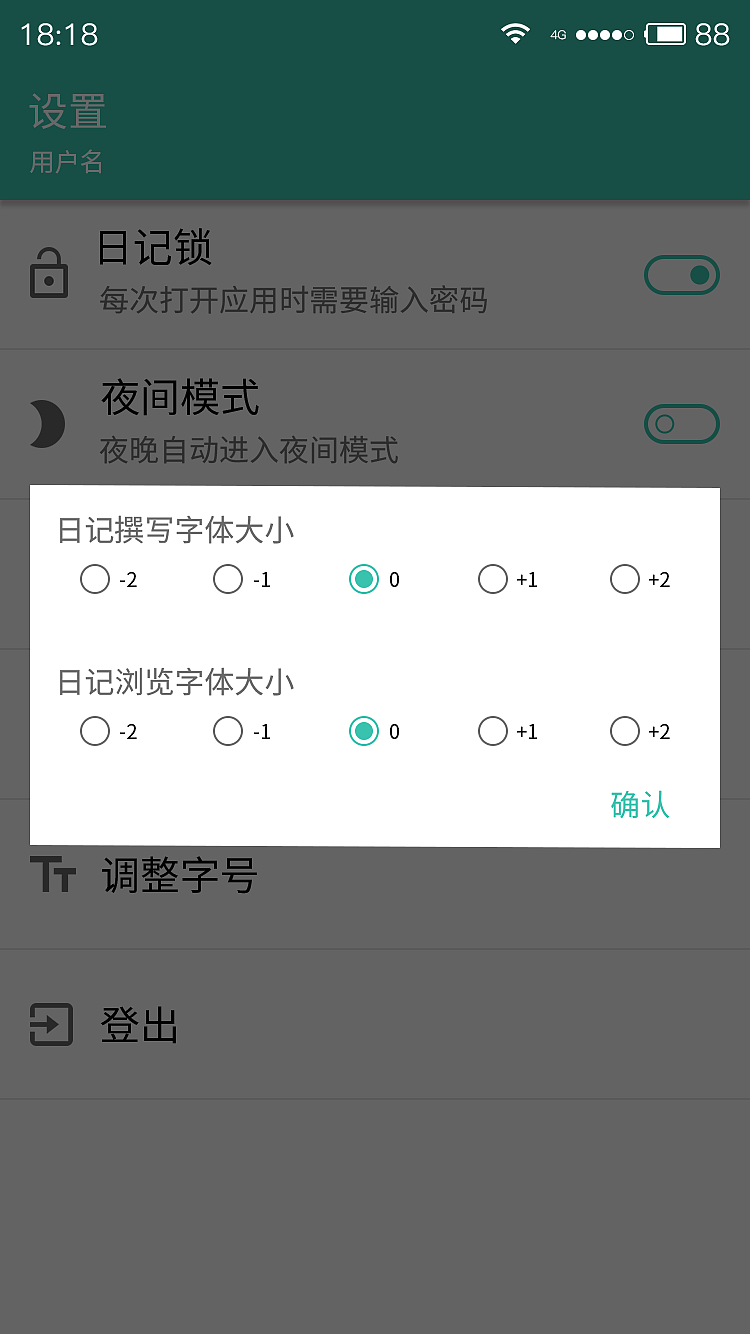Click the 登出 logout entry
Viewport: 750px width, 1334px height.
click(140, 1024)
